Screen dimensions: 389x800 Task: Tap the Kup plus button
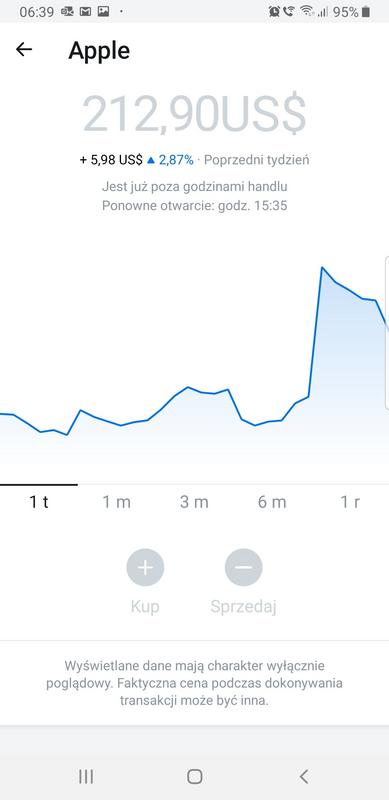pos(145,567)
